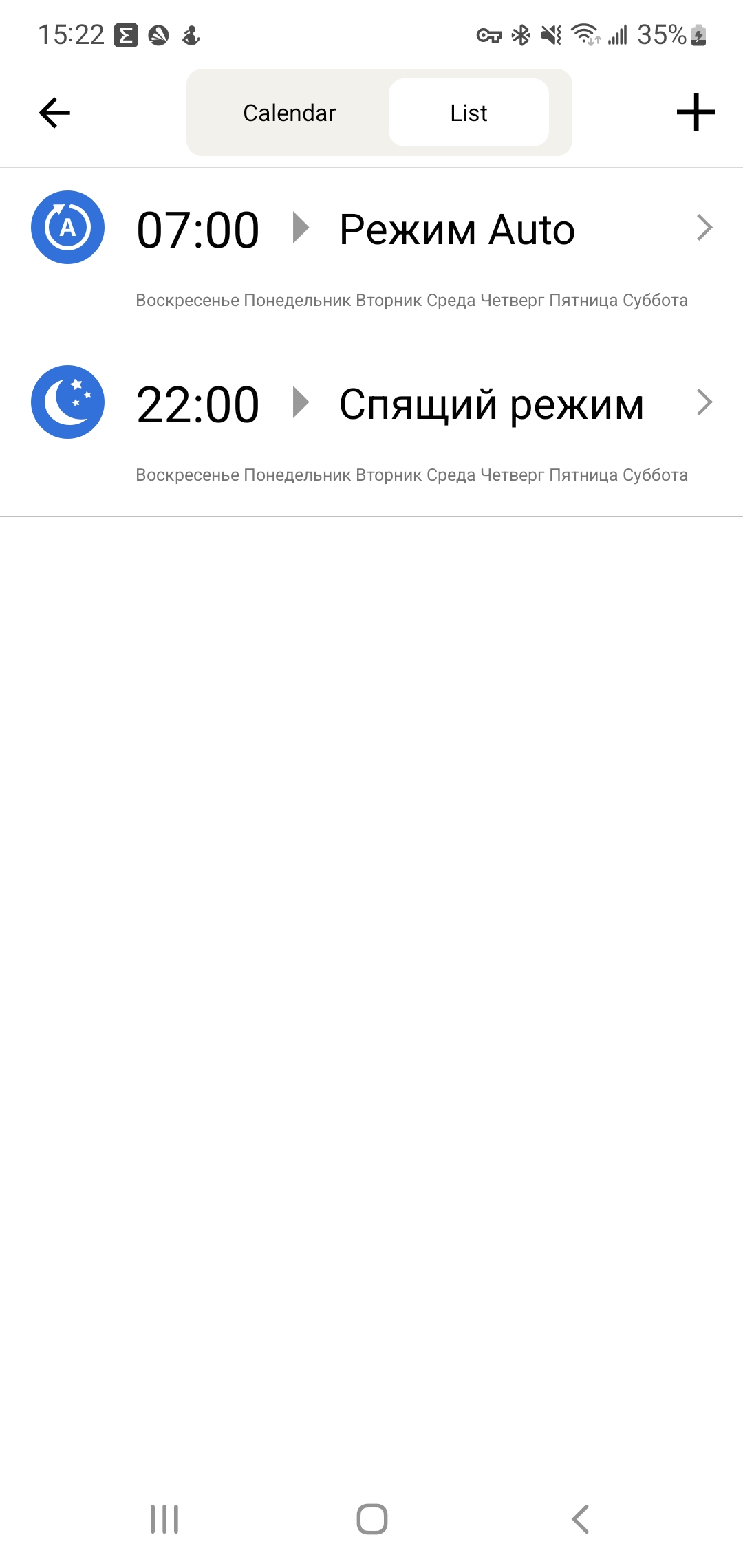This screenshot has height=1568, width=743.
Task: Go back using the top-left arrow
Action: tap(54, 113)
